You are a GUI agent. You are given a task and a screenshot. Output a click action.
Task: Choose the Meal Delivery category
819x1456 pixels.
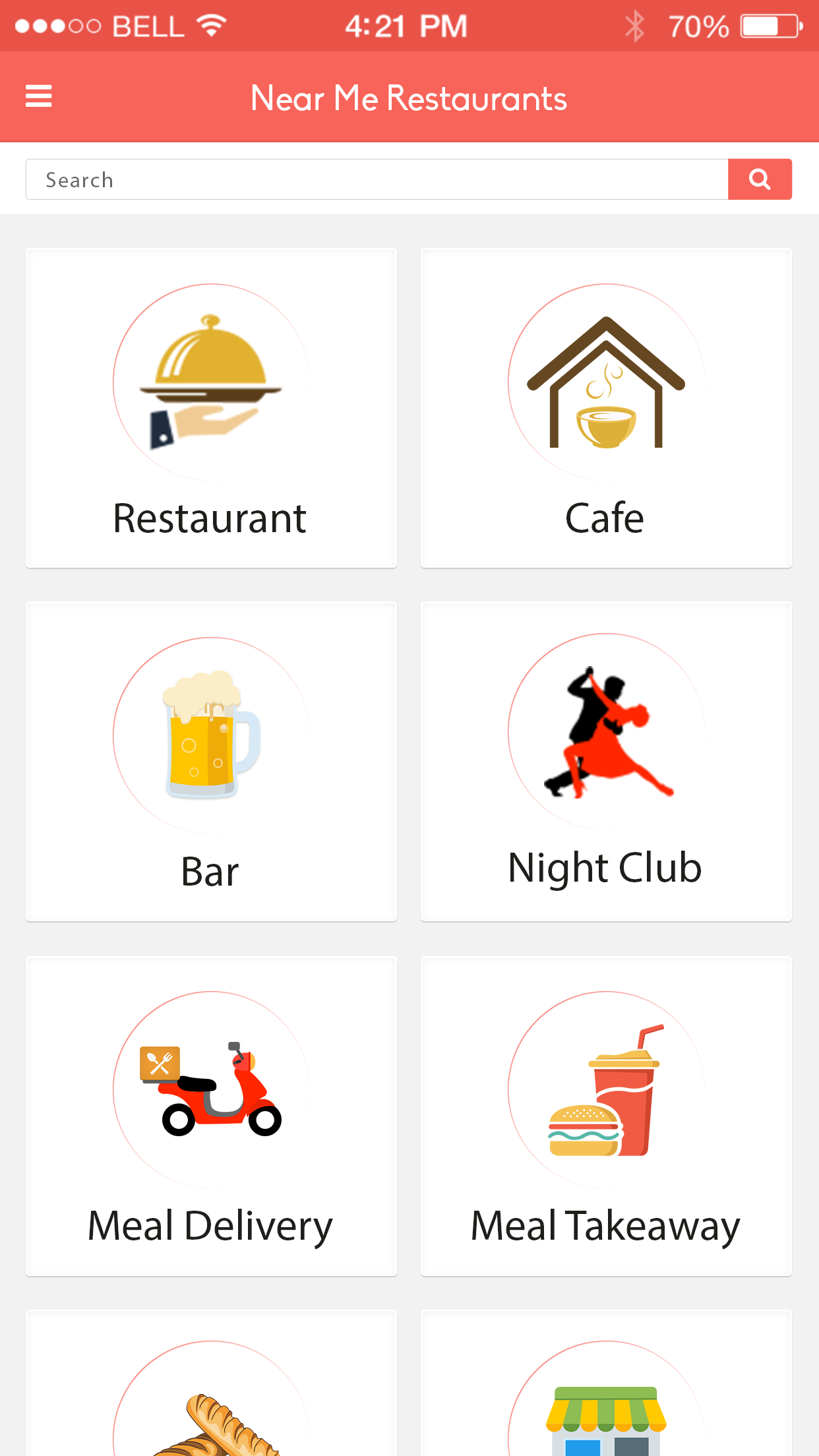click(x=211, y=1116)
